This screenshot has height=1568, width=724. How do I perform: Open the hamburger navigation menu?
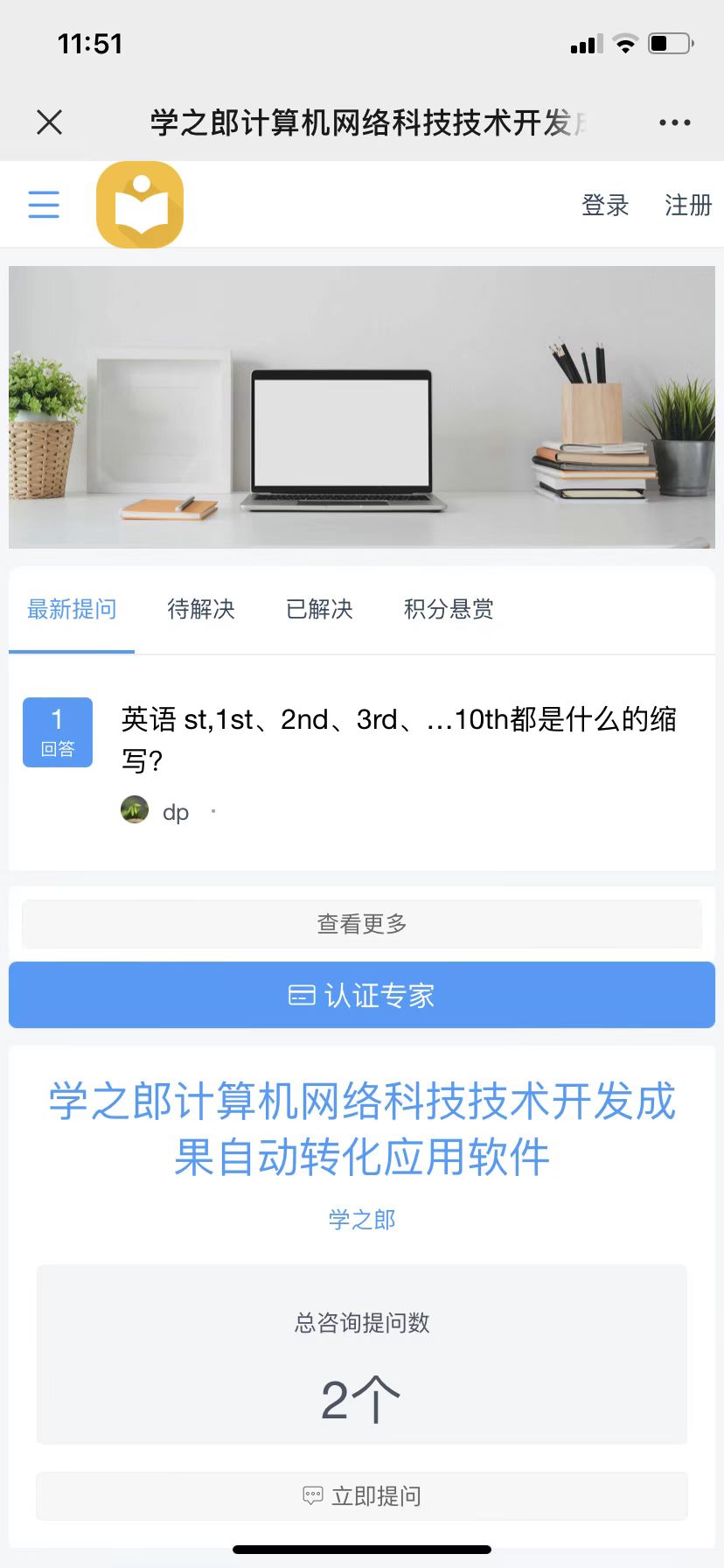[x=44, y=203]
